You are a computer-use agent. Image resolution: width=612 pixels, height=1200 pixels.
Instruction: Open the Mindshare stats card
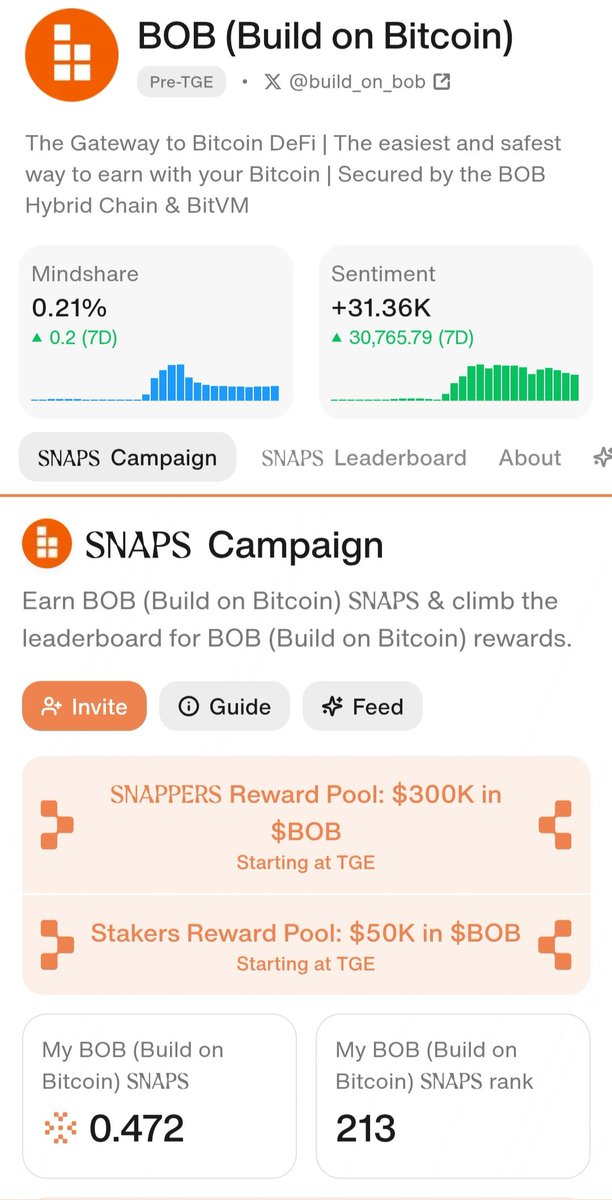pos(156,332)
